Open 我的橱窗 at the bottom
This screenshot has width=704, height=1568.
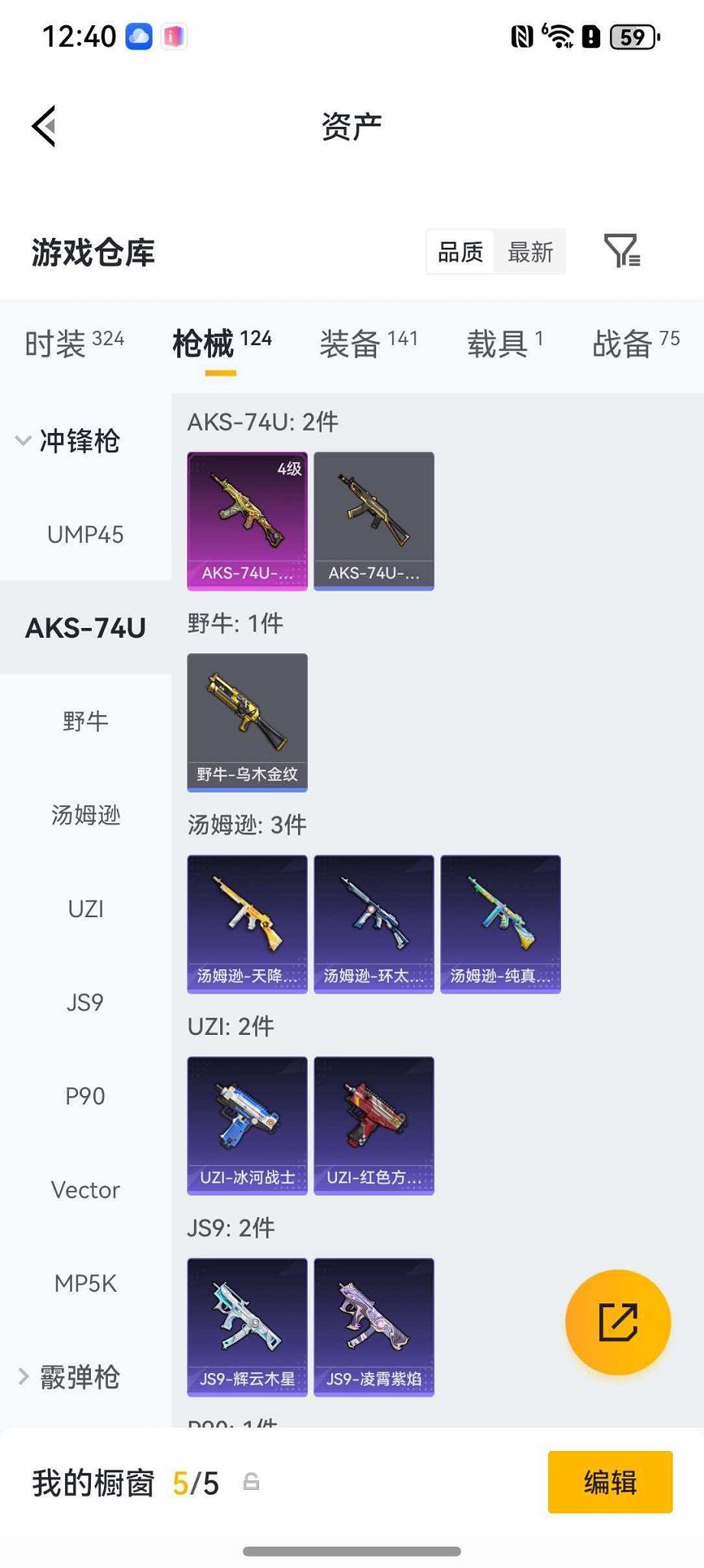[x=92, y=1482]
